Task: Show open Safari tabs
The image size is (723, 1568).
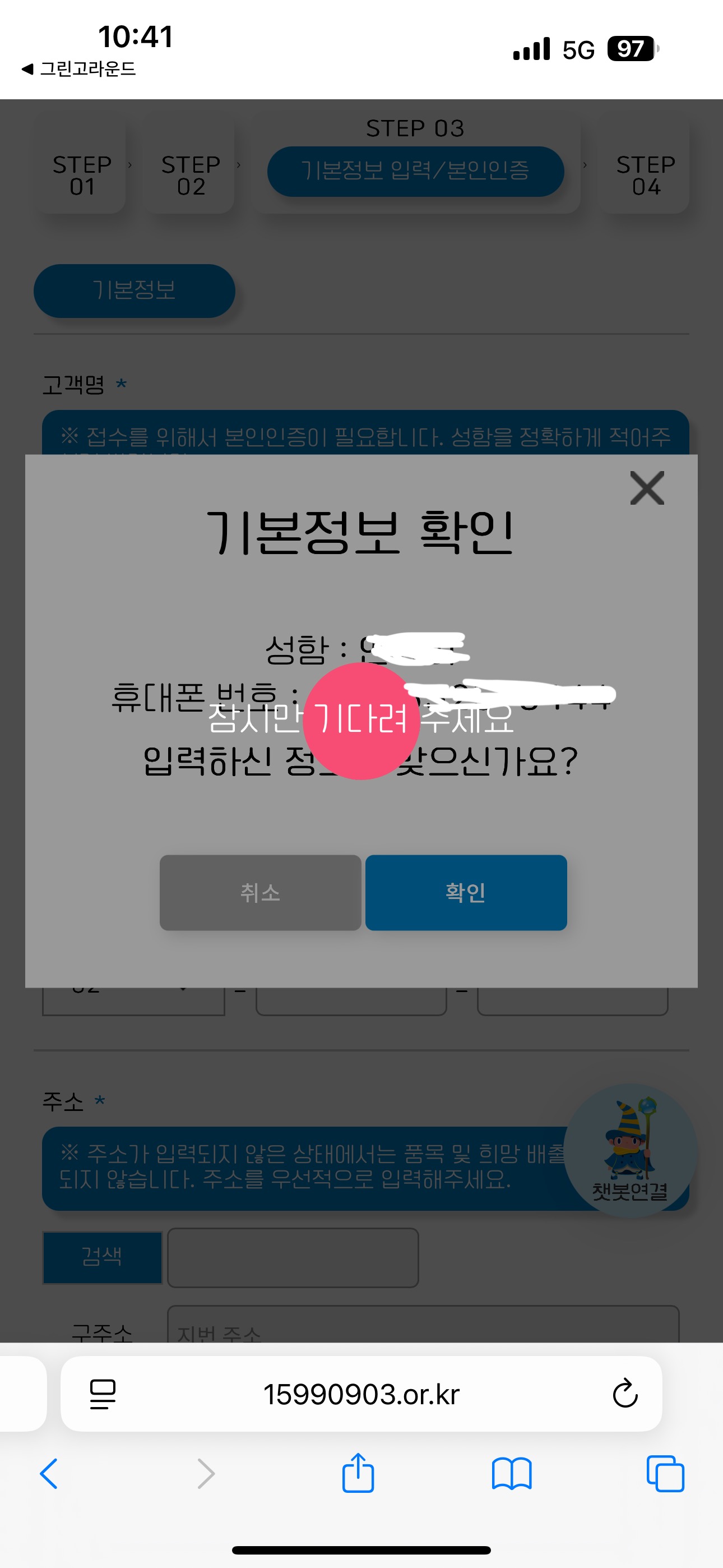Action: 665,1474
